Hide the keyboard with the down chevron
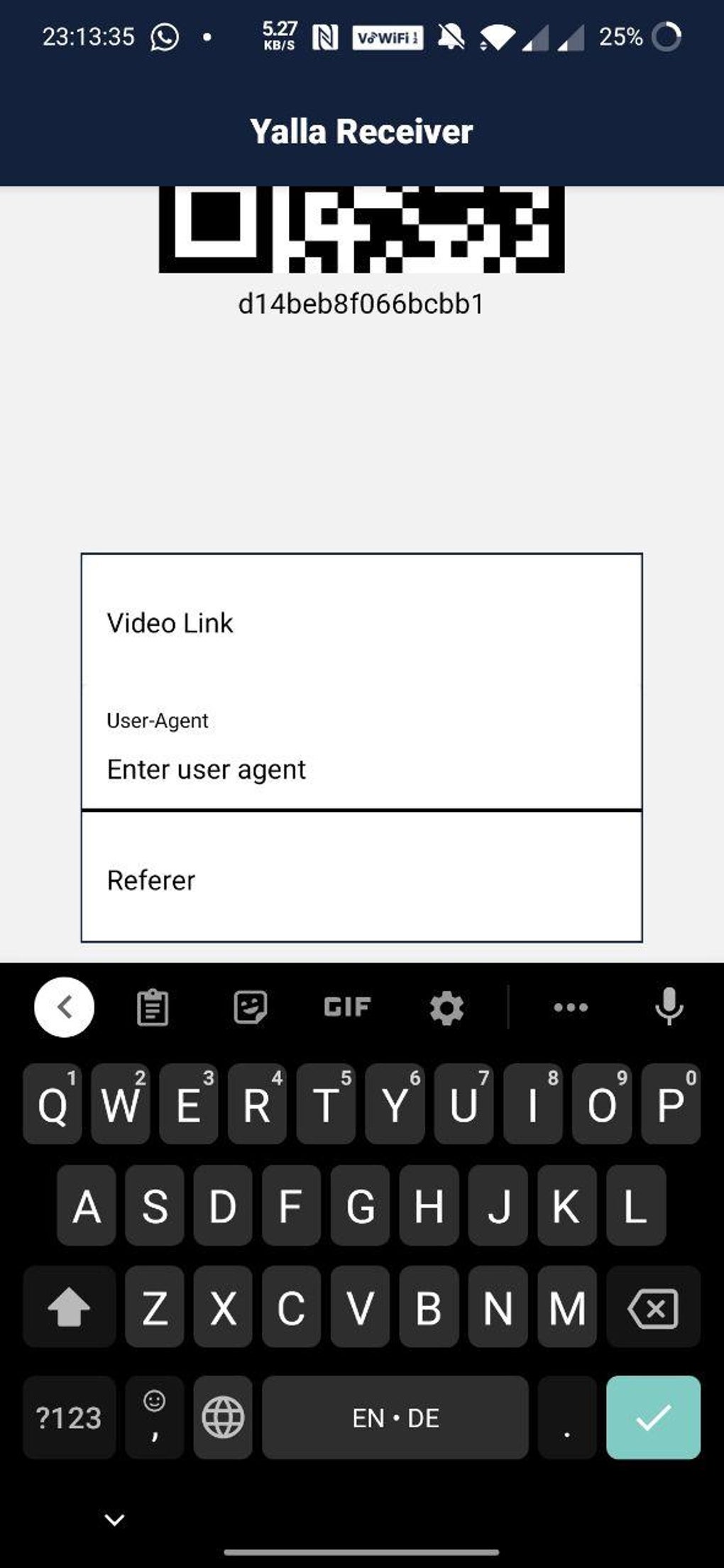 114,1520
